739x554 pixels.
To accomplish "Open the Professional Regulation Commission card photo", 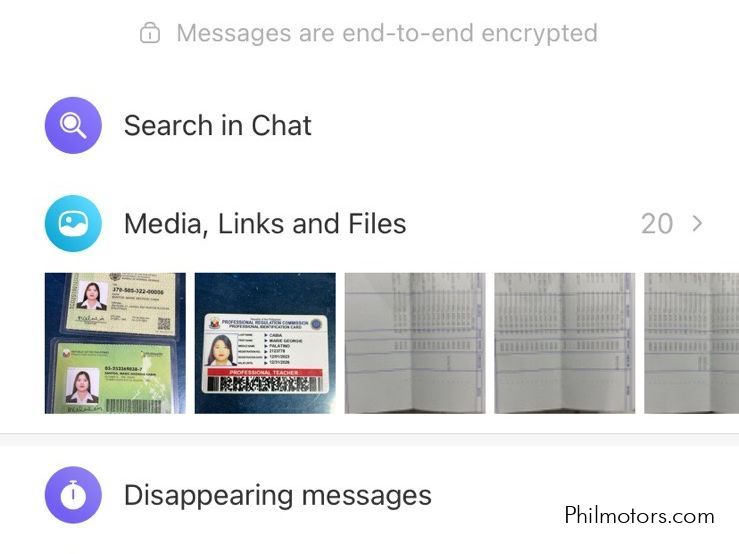I will (265, 343).
